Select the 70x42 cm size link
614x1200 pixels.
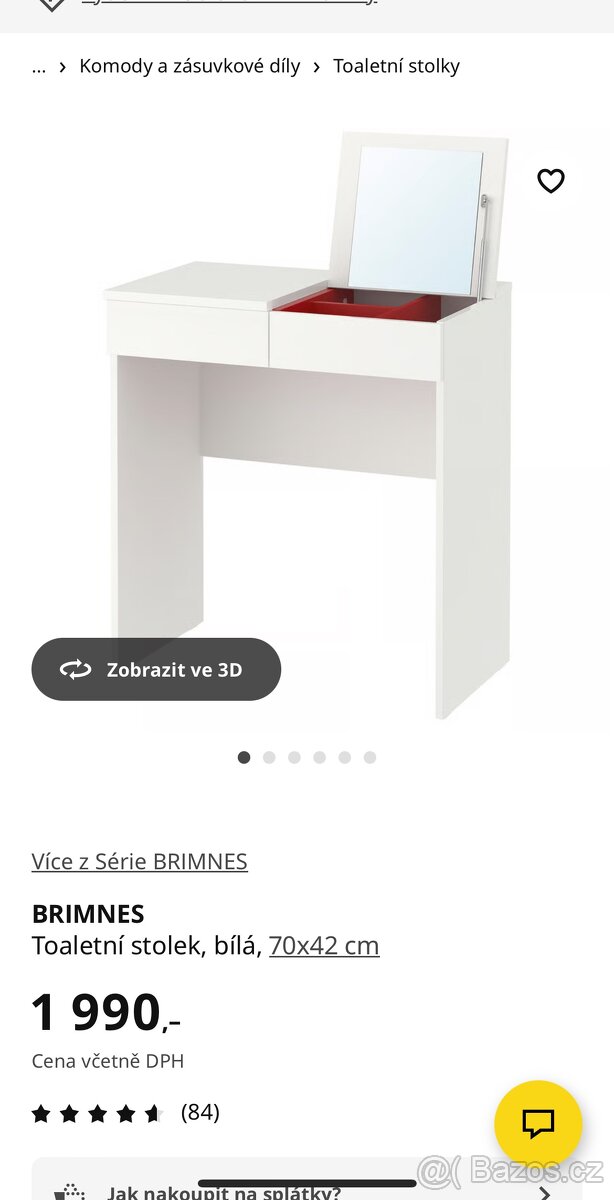[324, 945]
